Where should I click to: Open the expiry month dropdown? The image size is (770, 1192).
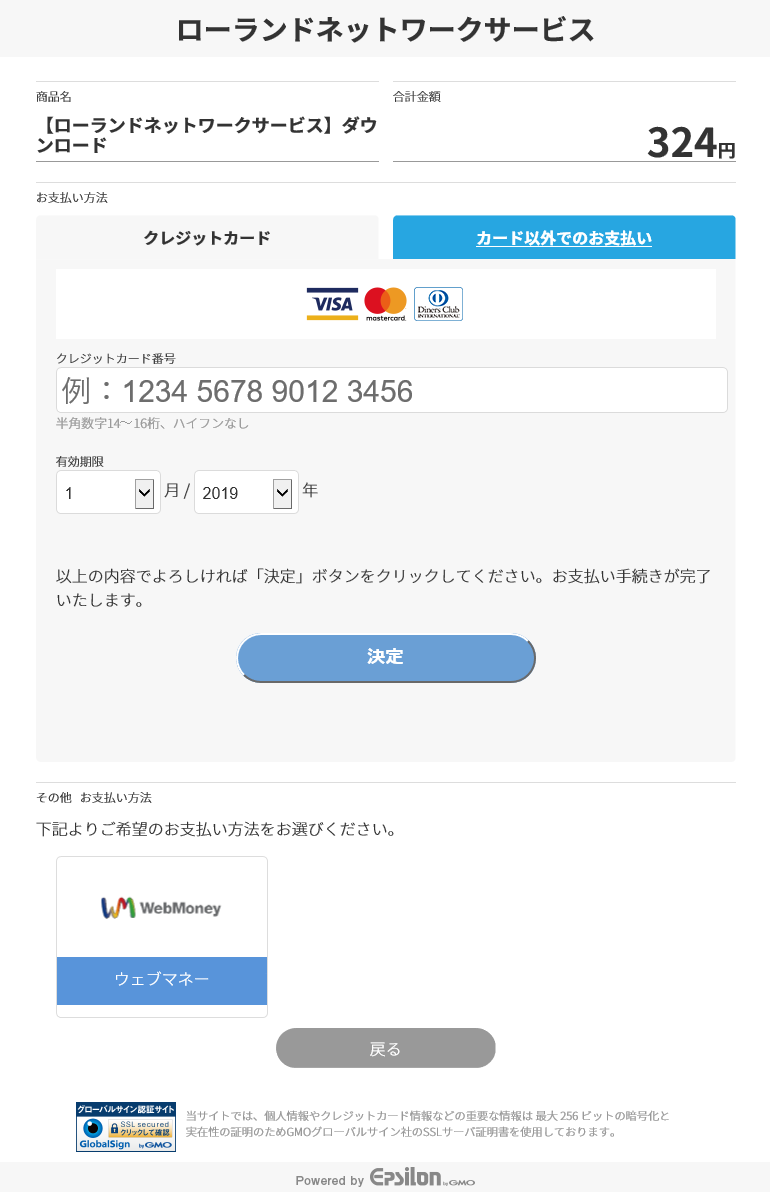click(108, 492)
